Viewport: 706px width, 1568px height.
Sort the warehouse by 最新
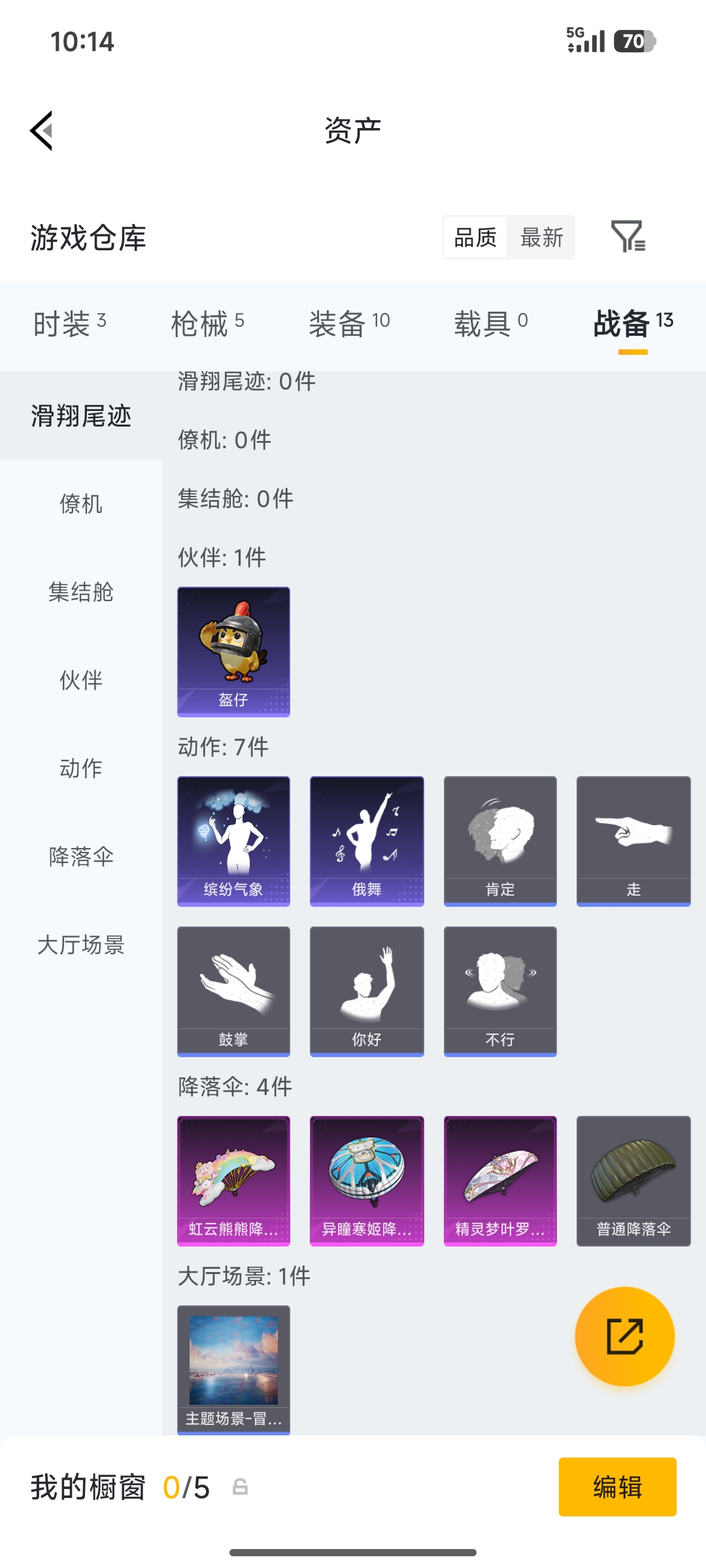(541, 237)
